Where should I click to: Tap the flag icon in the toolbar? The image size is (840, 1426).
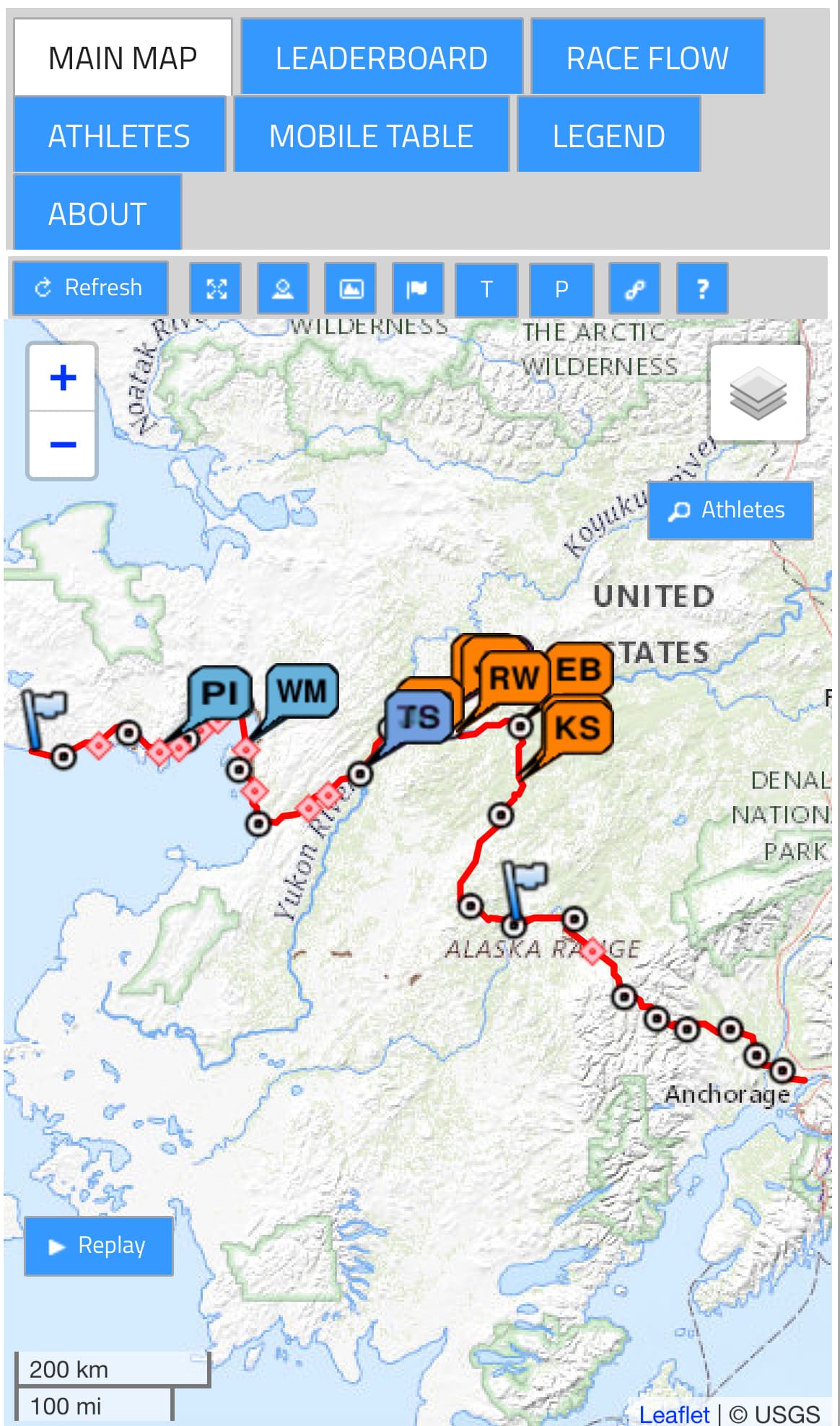point(416,289)
